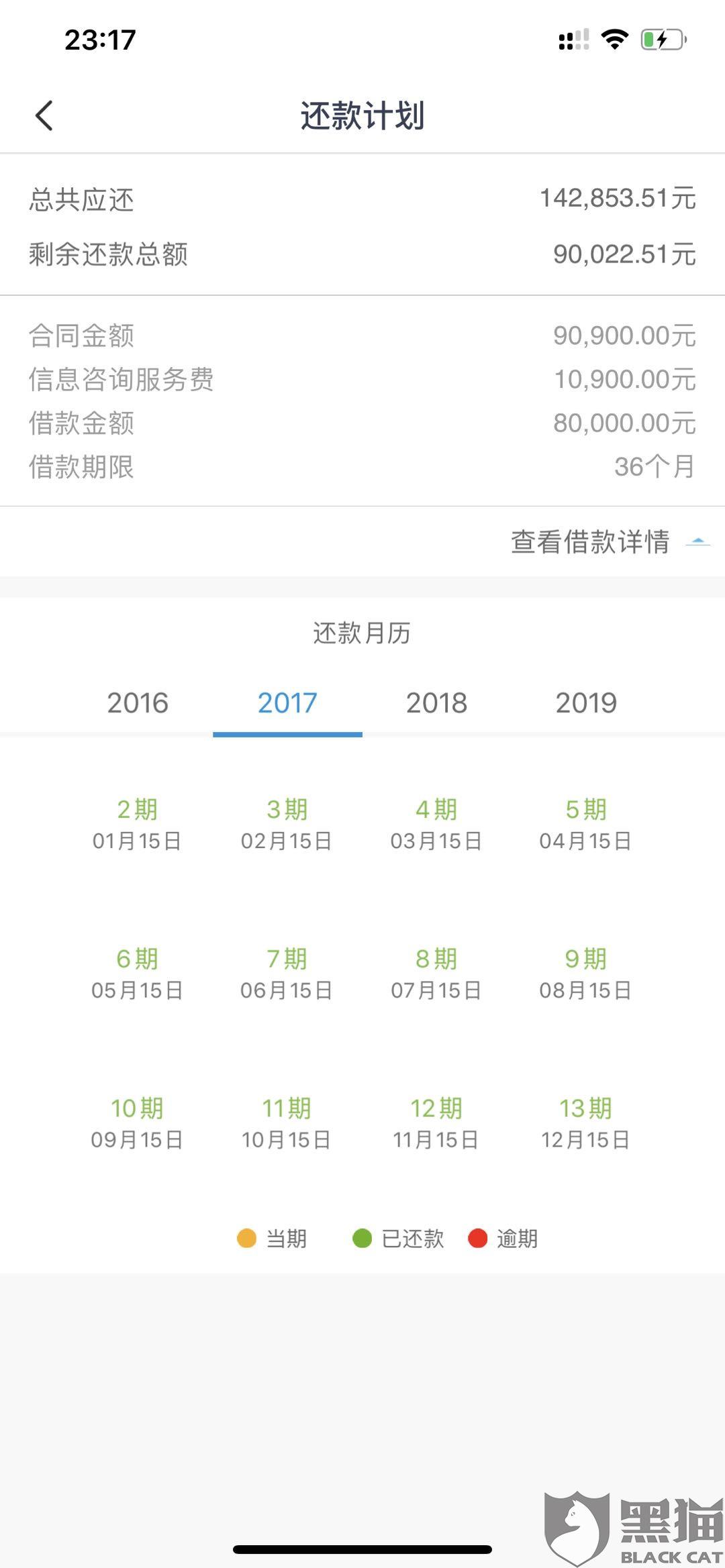Select the 2017 year tab
This screenshot has height=1568, width=725.
click(287, 702)
